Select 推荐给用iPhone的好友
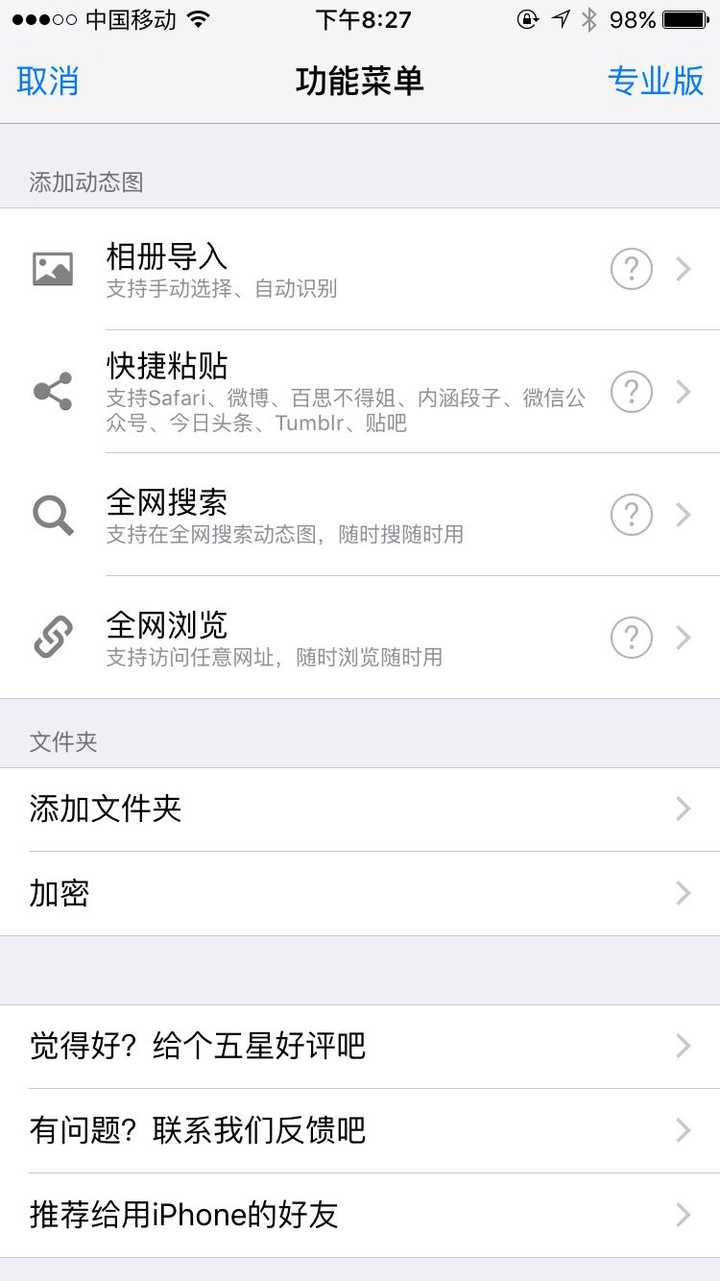 click(x=360, y=1215)
